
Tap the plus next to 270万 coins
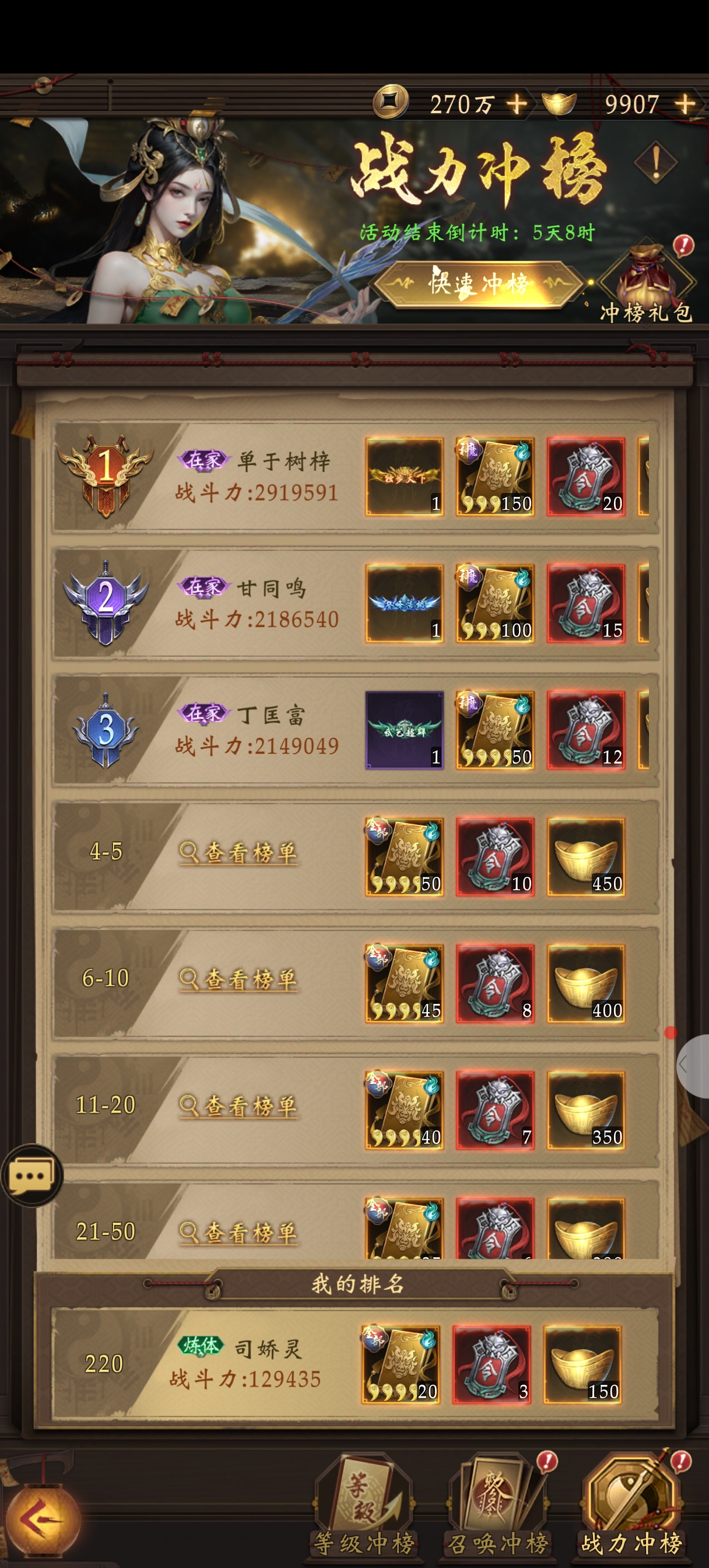point(517,104)
